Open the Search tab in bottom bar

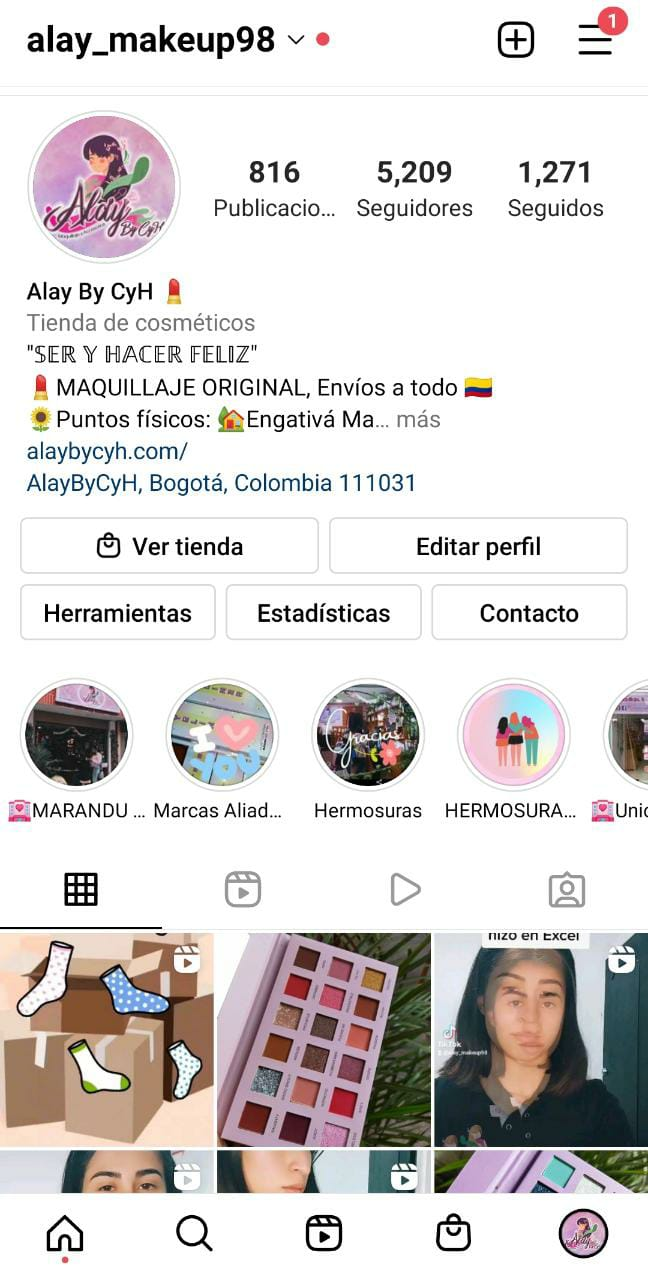[194, 1234]
